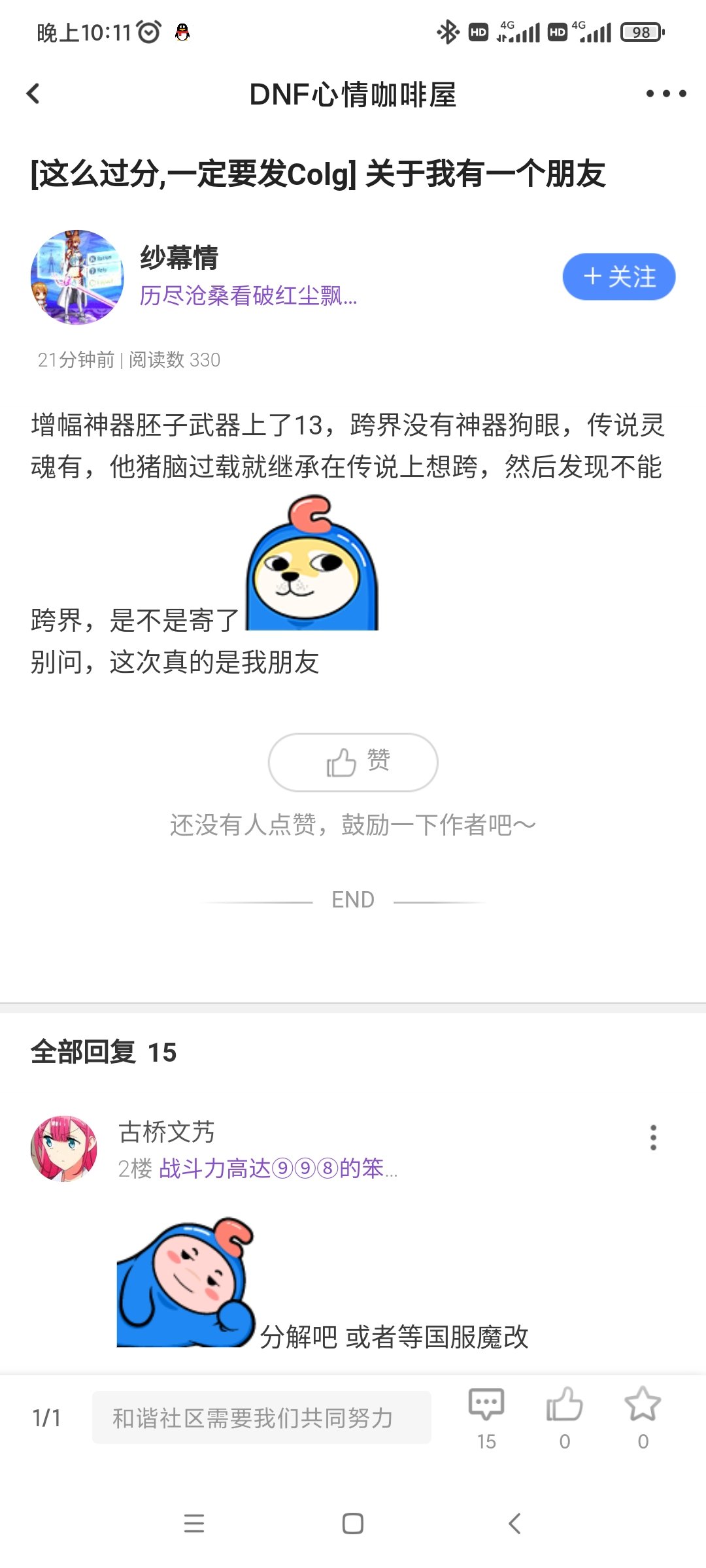Screen dimensions: 706x1568
Task: Favorite this thread with the star icon
Action: 643,1405
